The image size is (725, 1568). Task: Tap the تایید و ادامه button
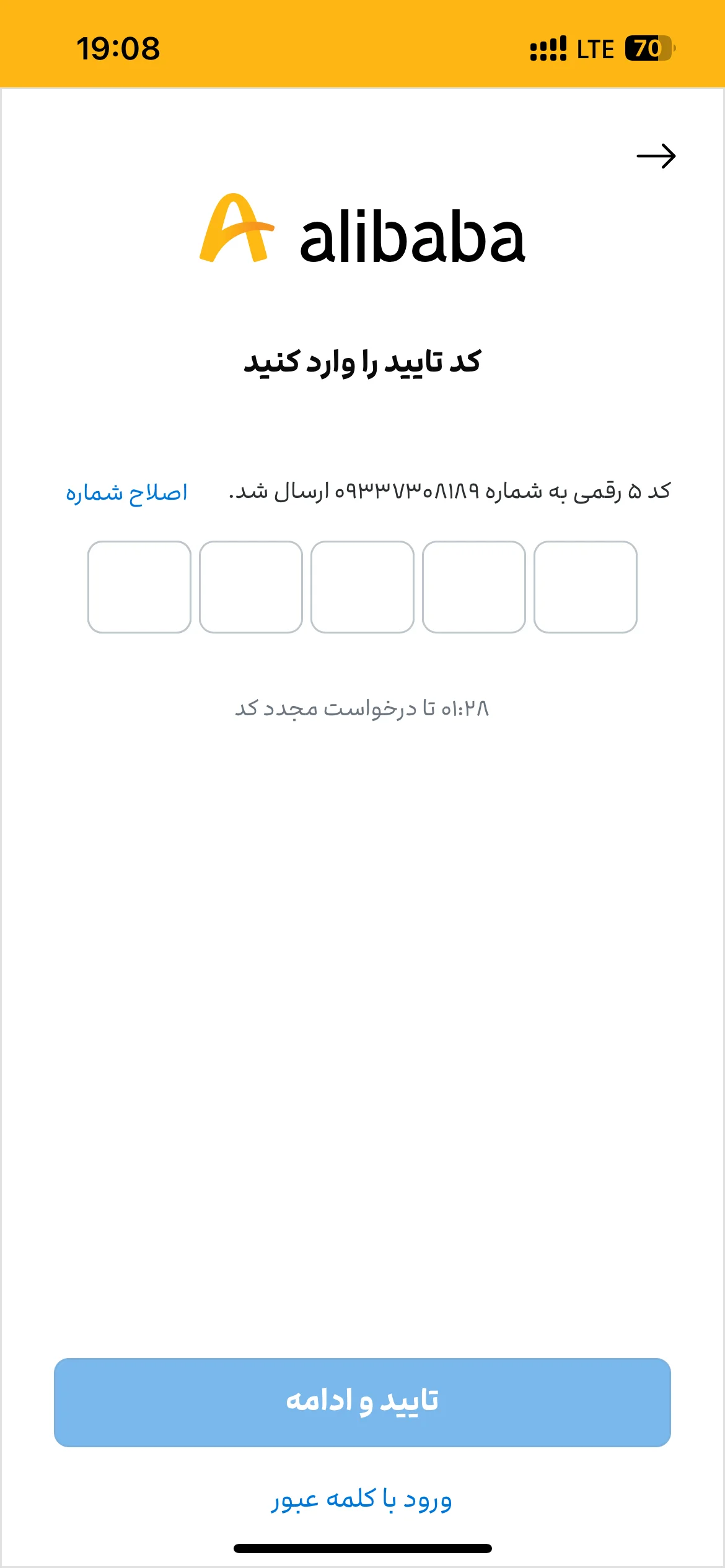[362, 1402]
